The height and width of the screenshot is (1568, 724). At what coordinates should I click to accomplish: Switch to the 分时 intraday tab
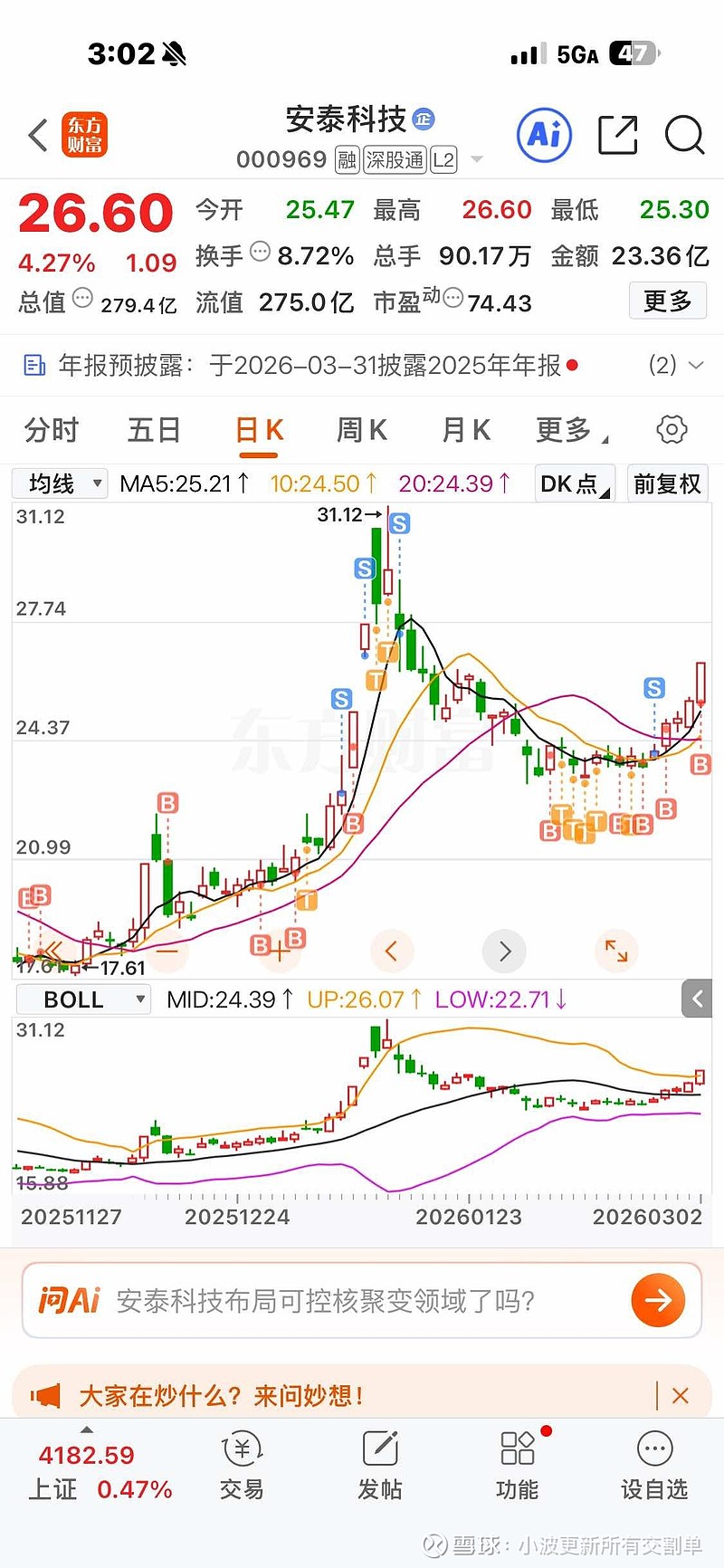(51, 429)
